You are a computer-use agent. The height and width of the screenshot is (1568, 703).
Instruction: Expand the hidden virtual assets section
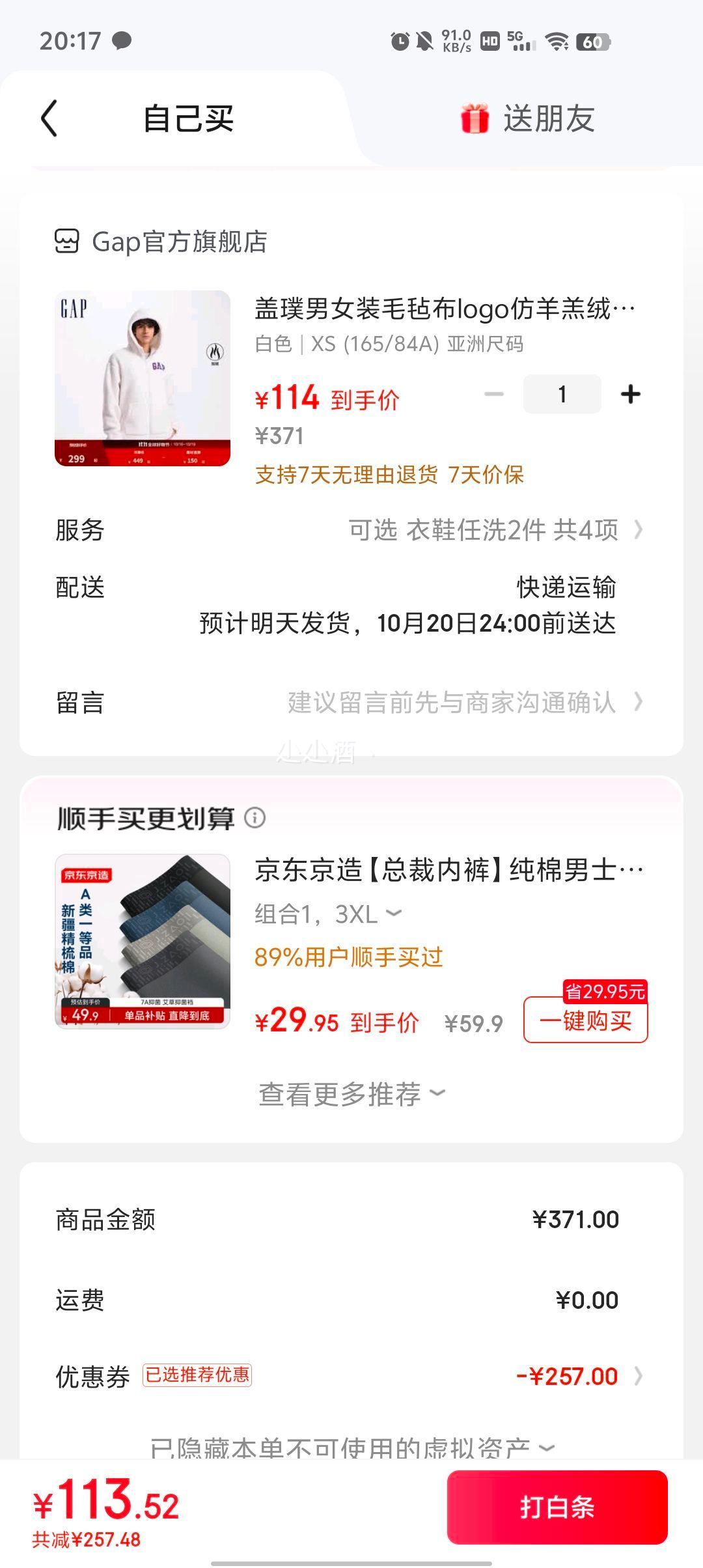point(351,1447)
